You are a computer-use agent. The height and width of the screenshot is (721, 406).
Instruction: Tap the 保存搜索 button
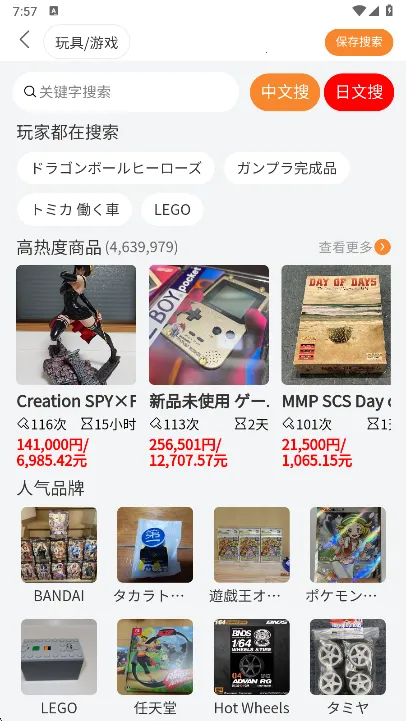359,42
